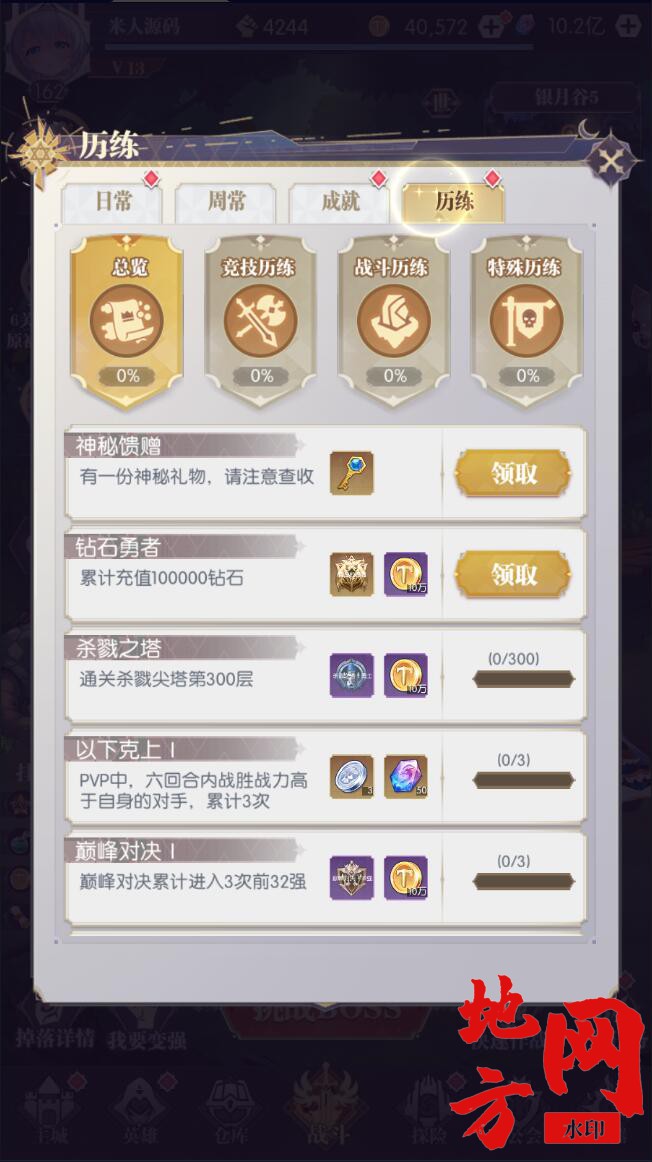
Task: Open the 竞技历练 category
Action: click(x=260, y=320)
